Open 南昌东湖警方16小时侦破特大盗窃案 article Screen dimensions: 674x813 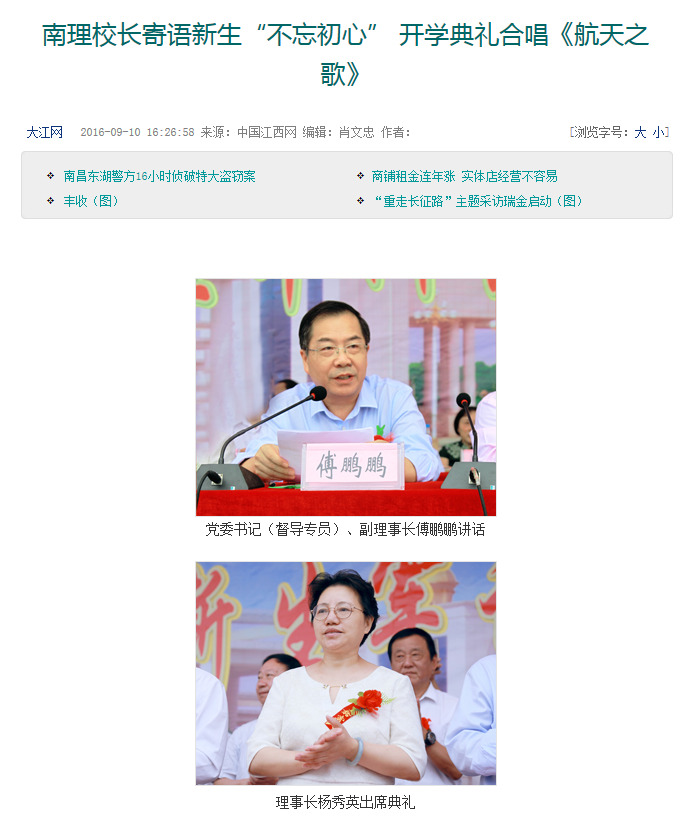159,176
